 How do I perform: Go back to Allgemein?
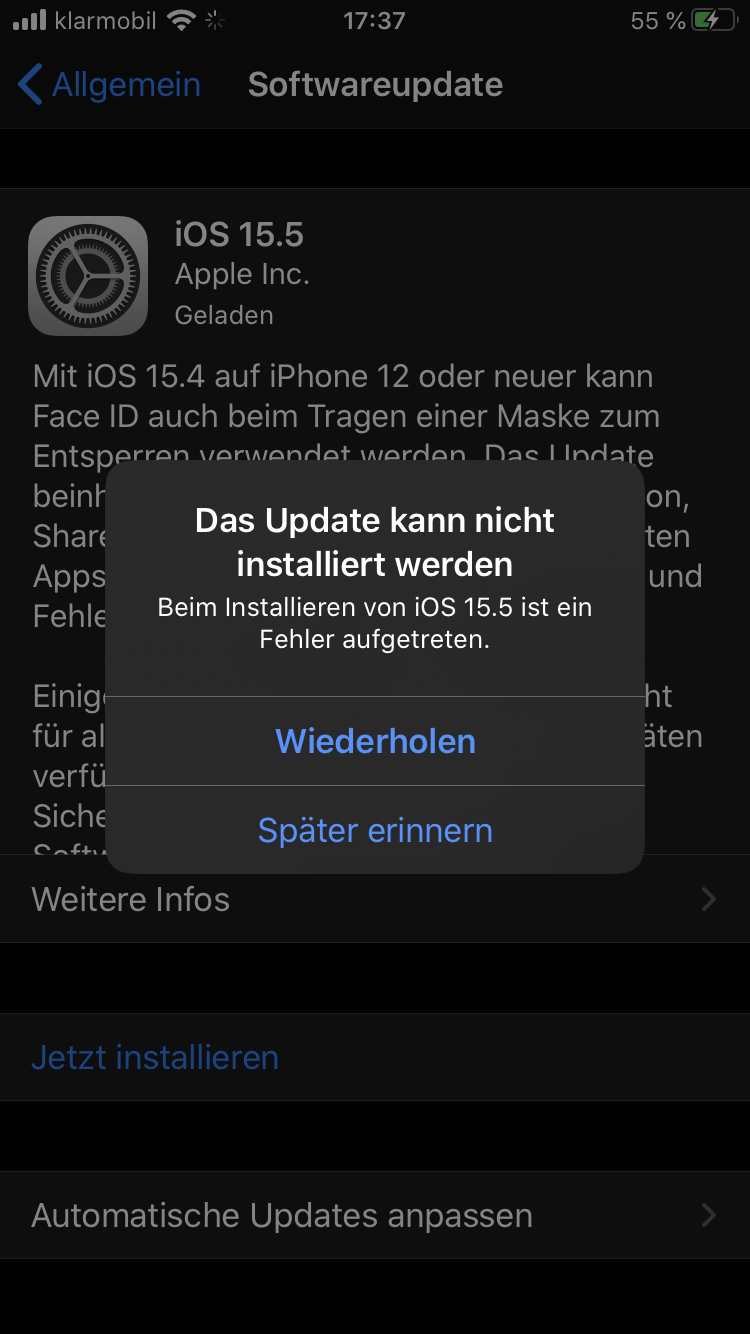click(x=110, y=85)
